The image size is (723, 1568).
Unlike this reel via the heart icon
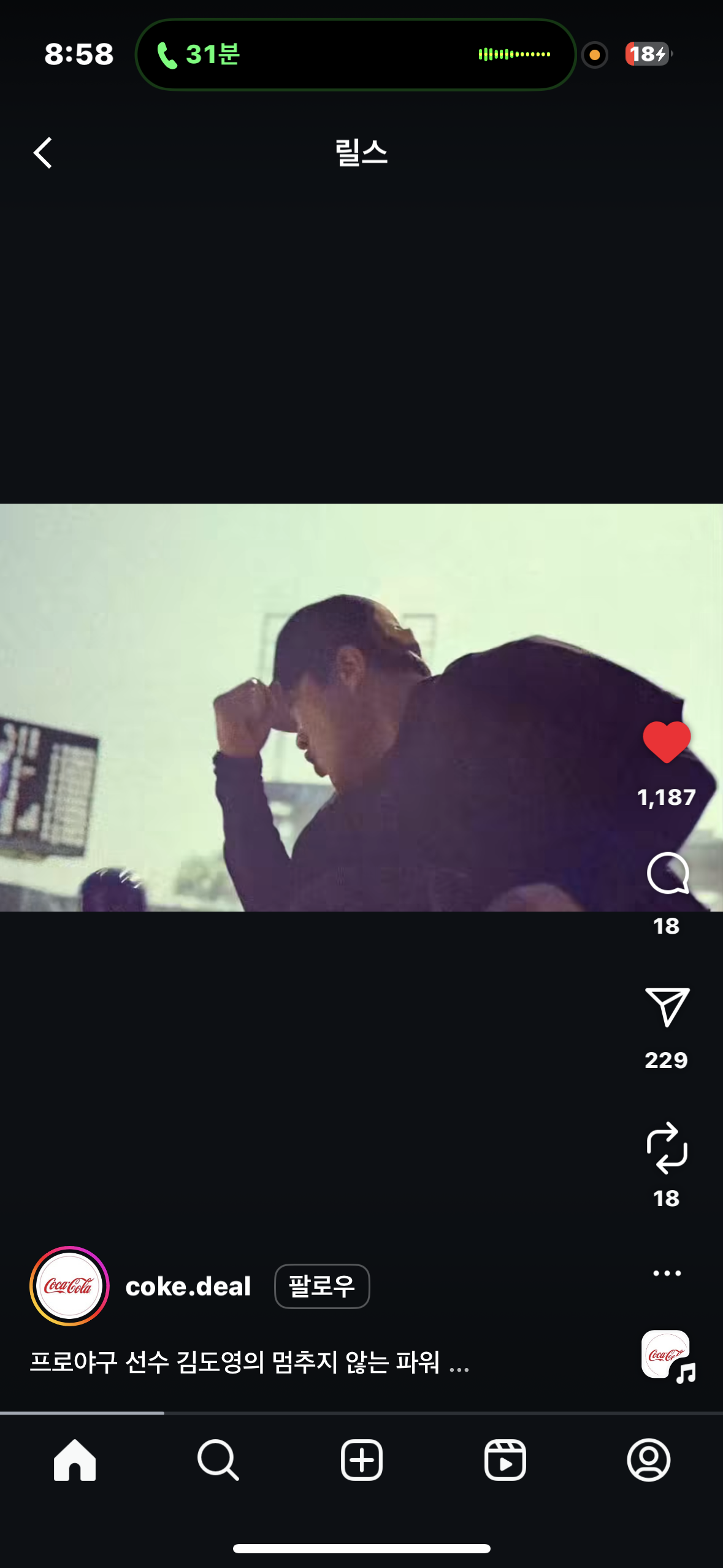tap(667, 742)
